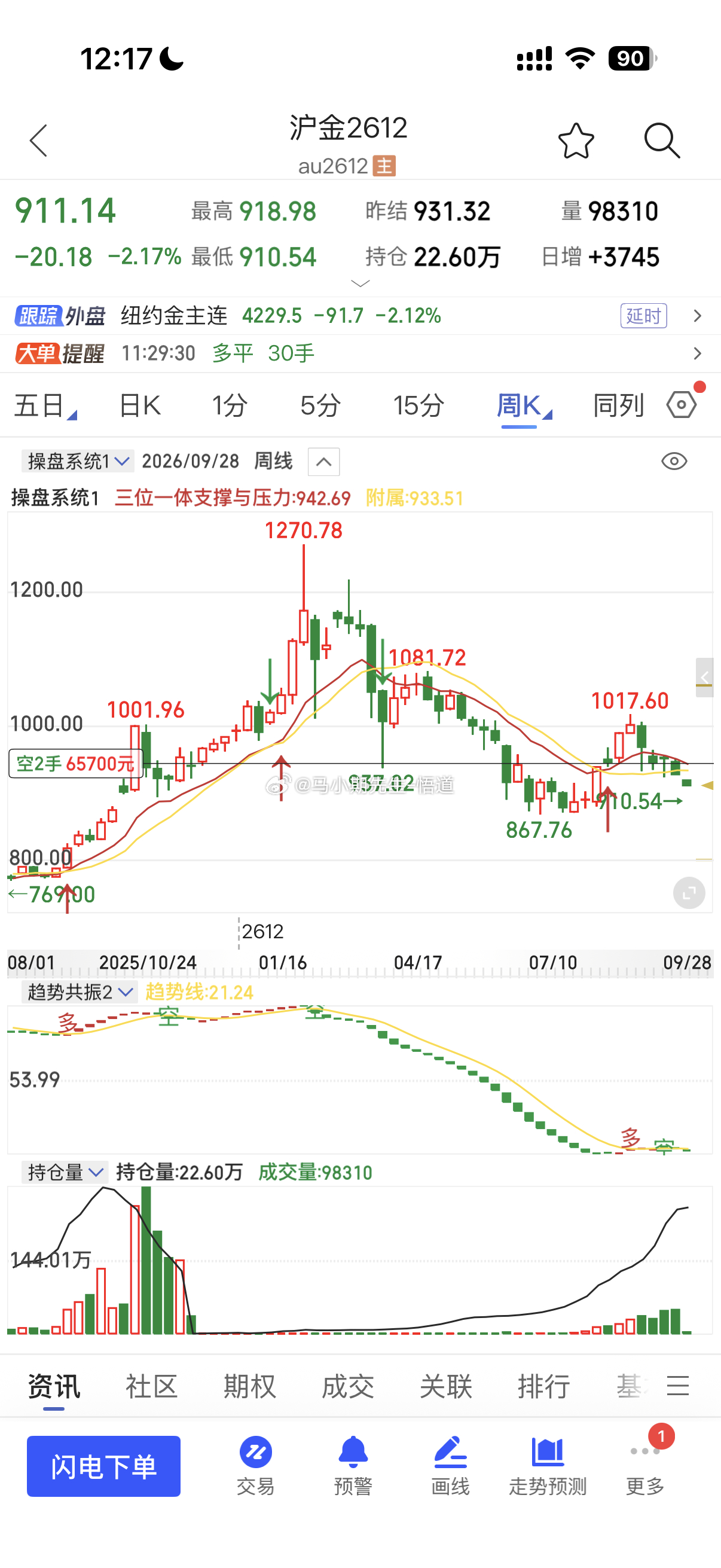The width and height of the screenshot is (721, 1568).
Task: Open the 更多 menu
Action: click(x=645, y=1466)
